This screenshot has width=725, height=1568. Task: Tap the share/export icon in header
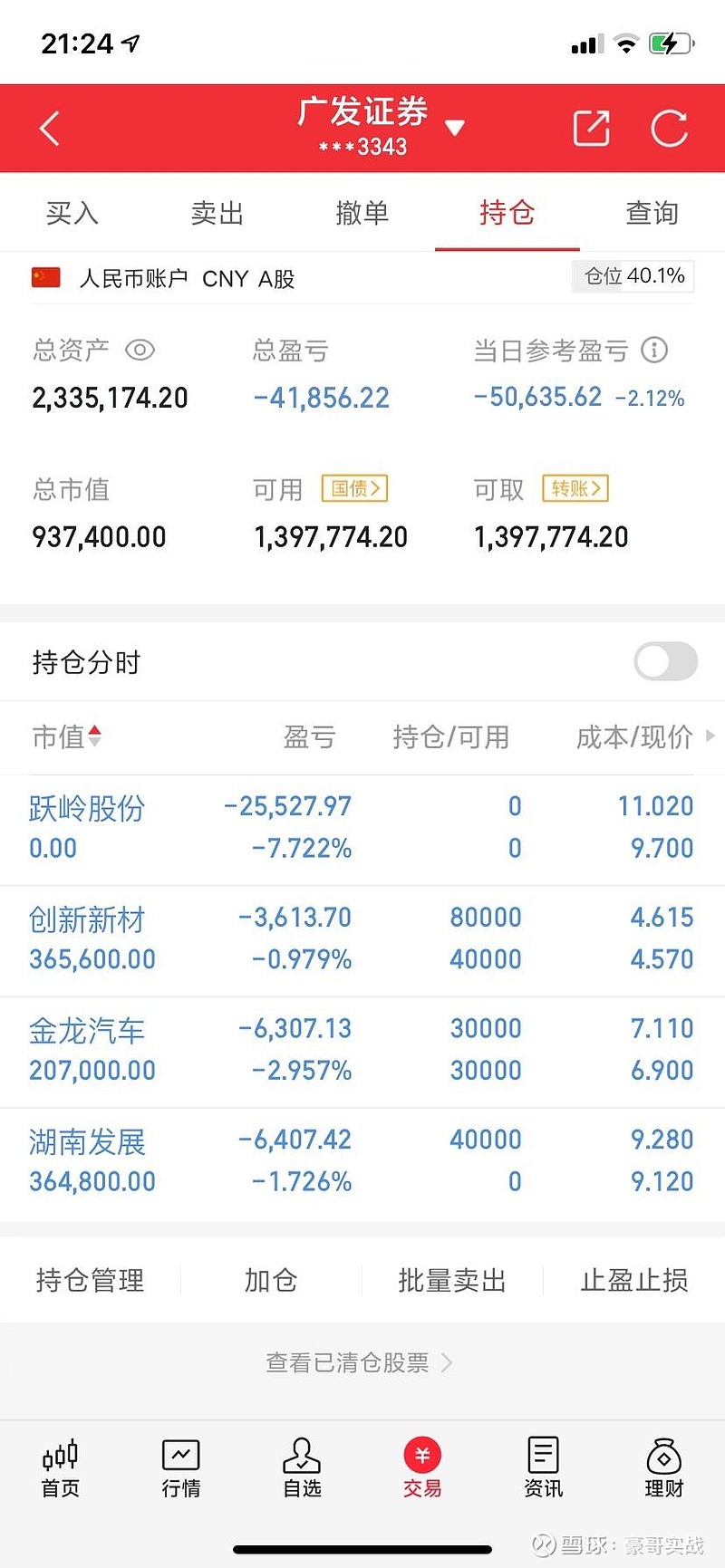click(x=591, y=128)
